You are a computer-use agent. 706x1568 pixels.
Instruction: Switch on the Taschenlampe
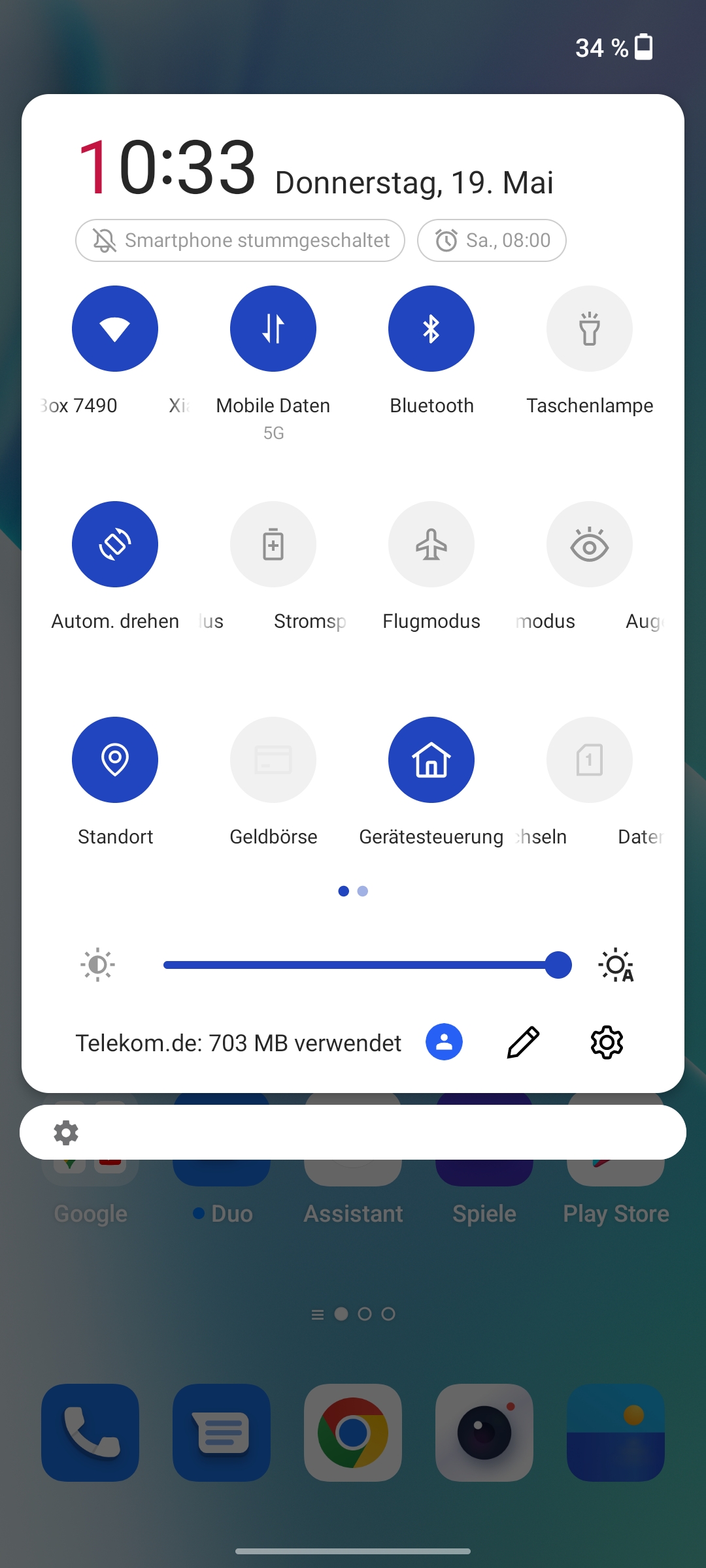(590, 329)
